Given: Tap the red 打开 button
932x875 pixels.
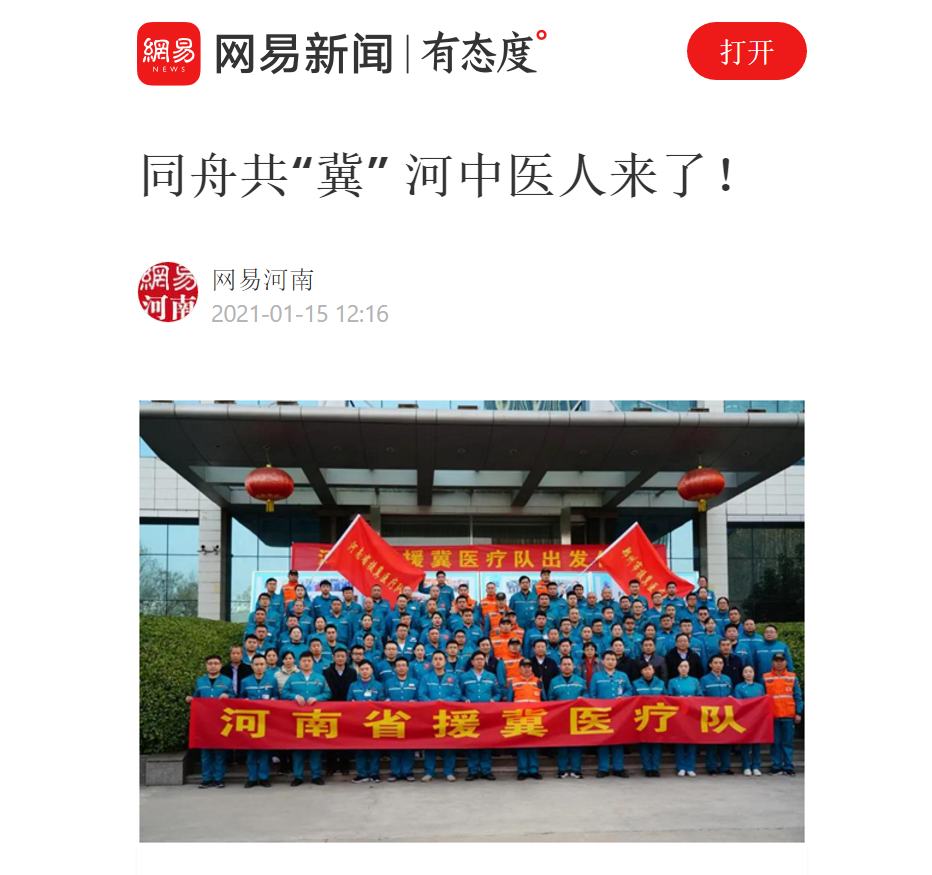Looking at the screenshot, I should click(x=746, y=51).
